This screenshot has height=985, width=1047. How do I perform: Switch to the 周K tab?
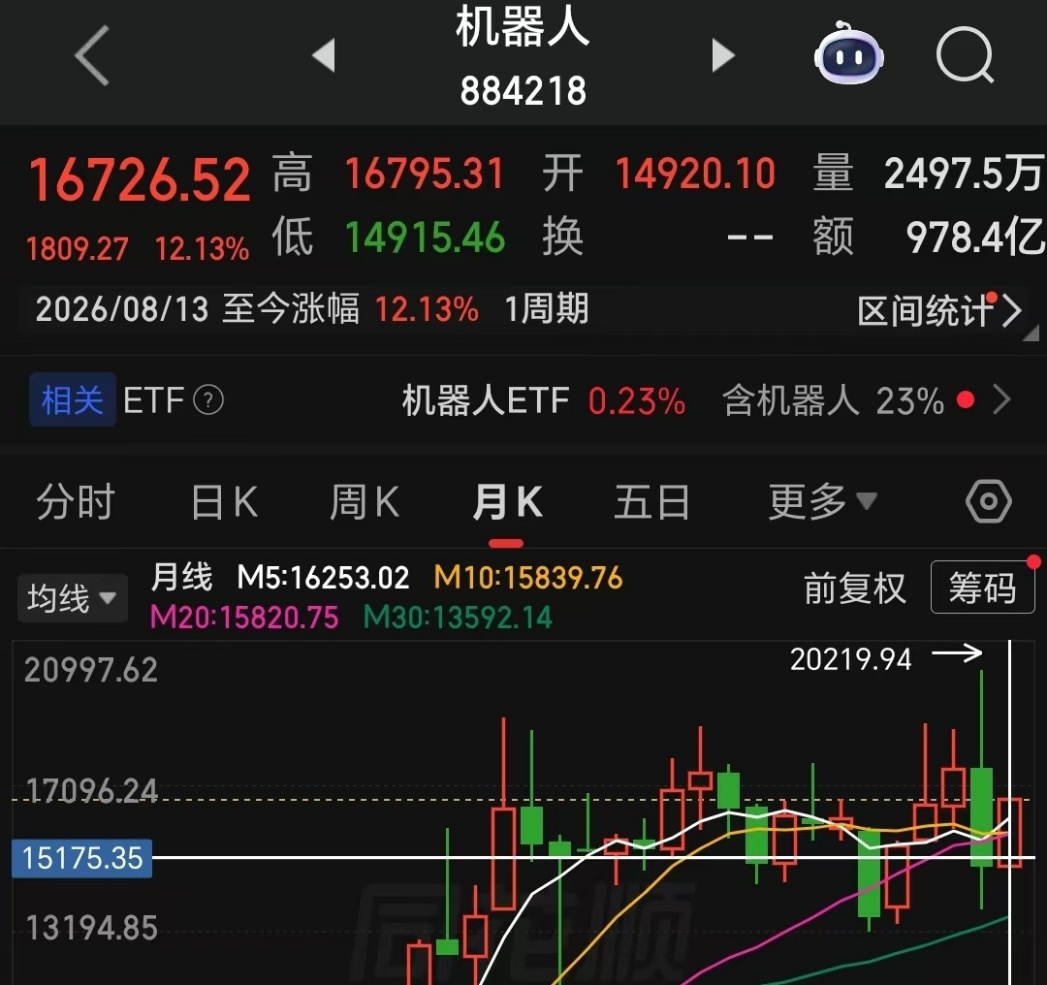365,502
